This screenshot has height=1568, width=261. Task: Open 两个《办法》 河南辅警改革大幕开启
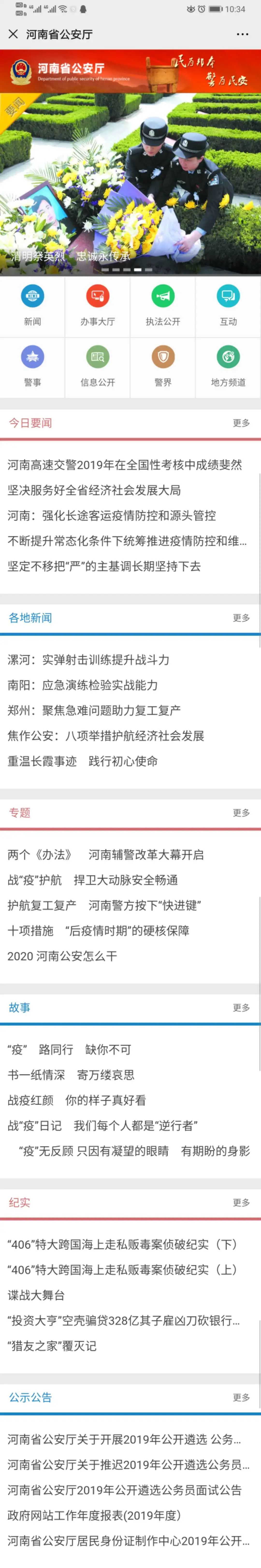point(105,854)
